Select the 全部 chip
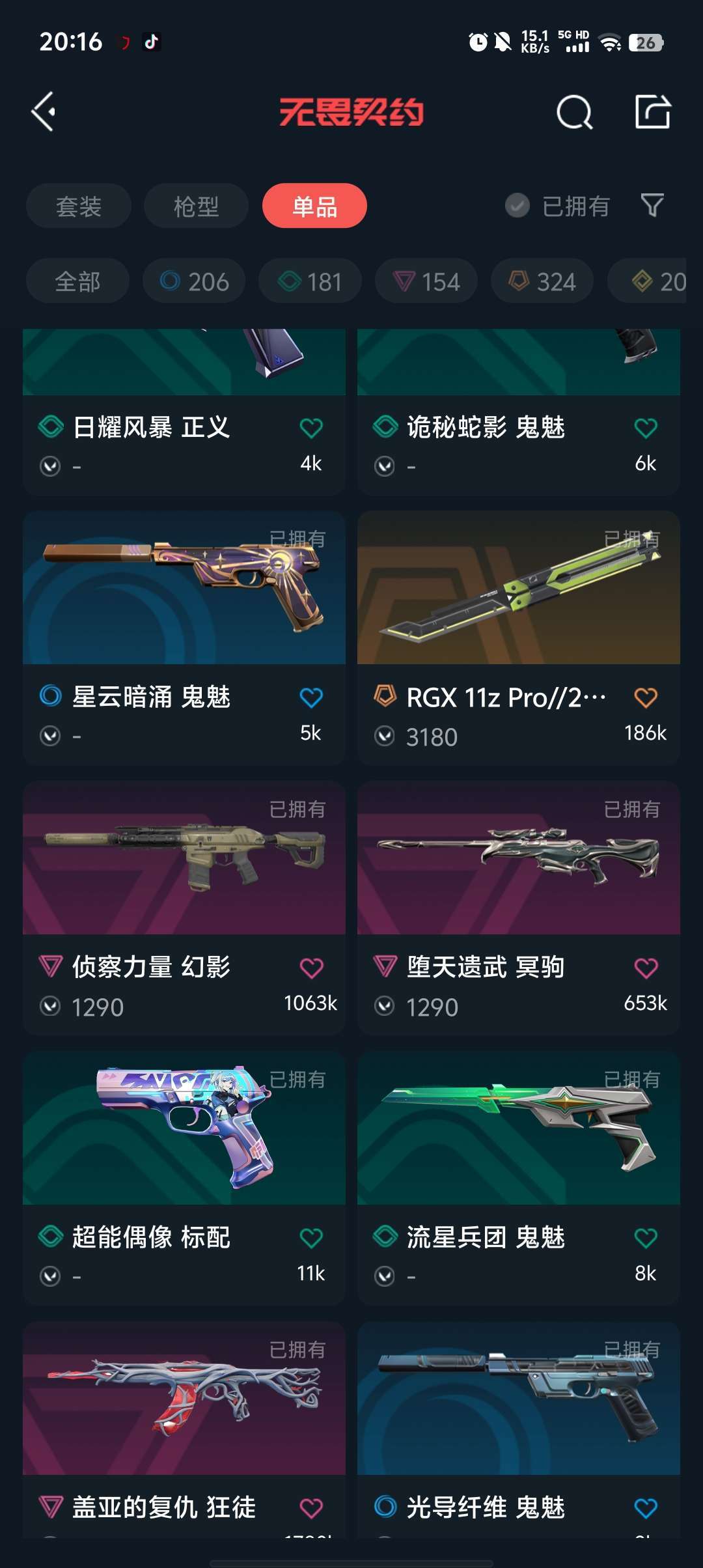Viewport: 703px width, 1568px height. coord(77,281)
